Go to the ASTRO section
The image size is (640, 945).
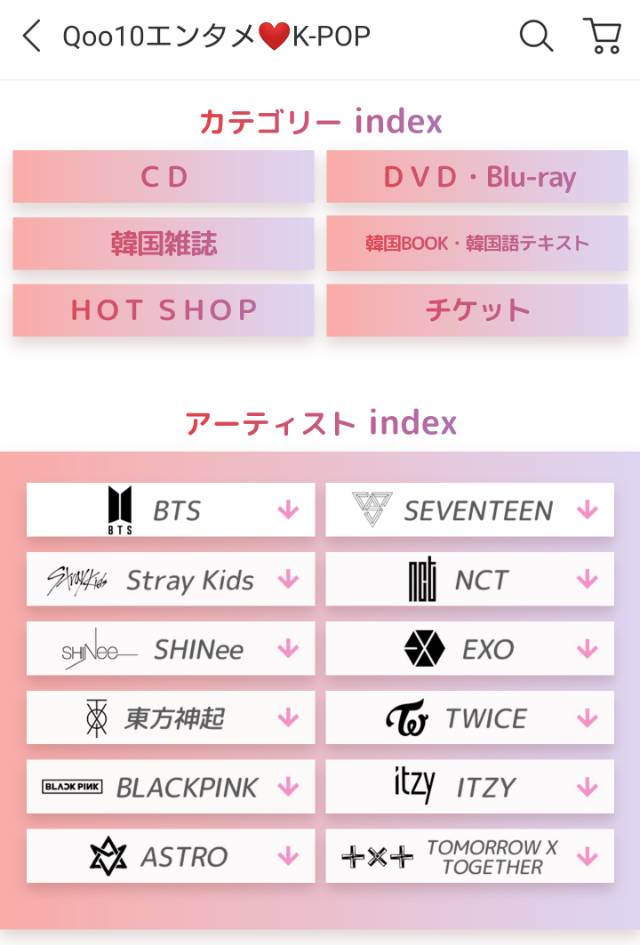click(170, 856)
